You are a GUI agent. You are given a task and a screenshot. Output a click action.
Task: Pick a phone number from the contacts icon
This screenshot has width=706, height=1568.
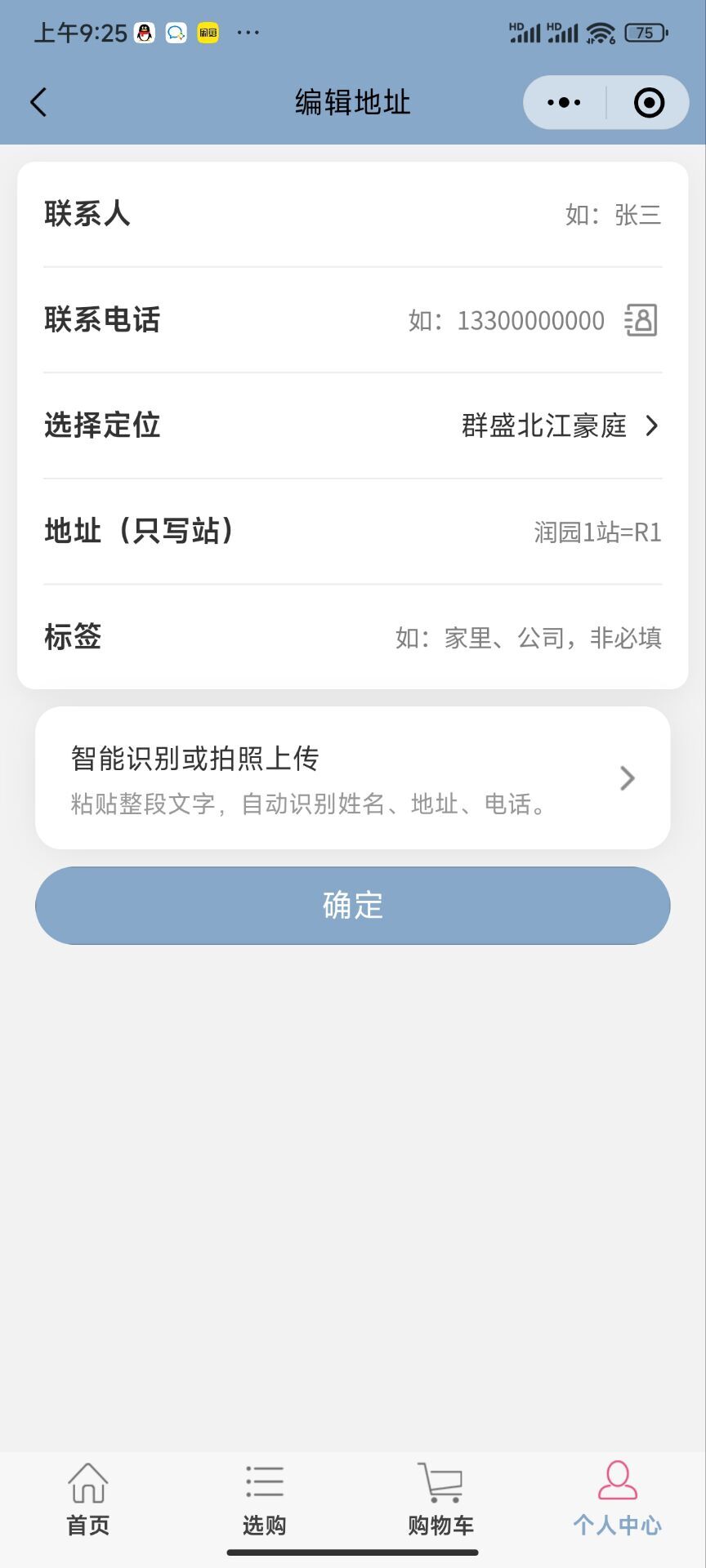[641, 320]
